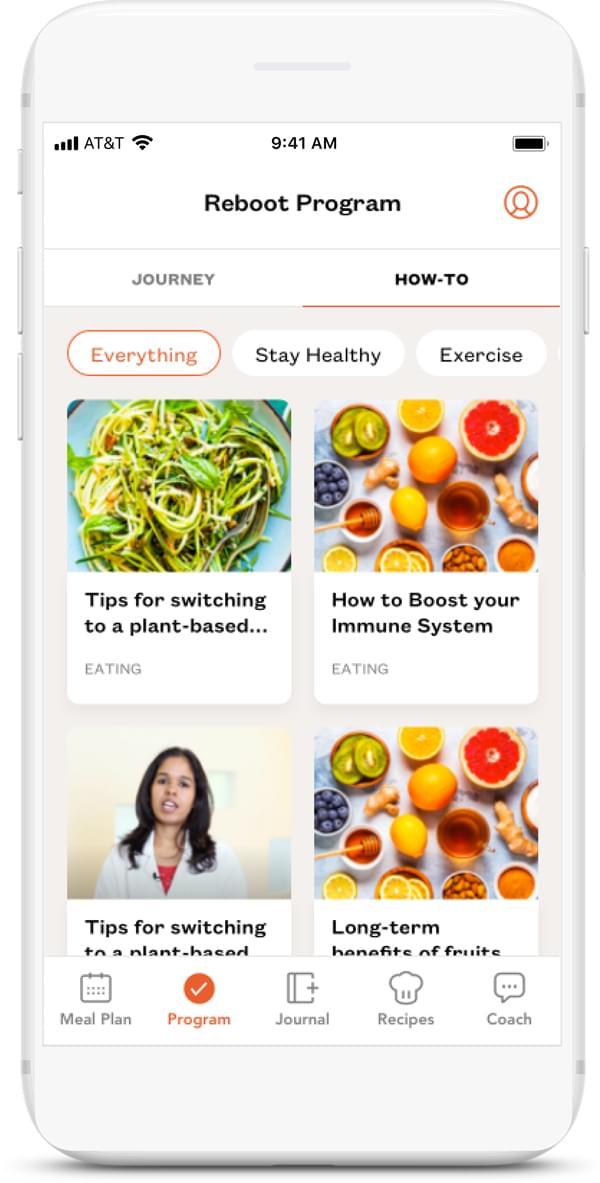Open plant-based tips card with zucchini noodles
Screen dimensions: 600x1183
pos(179,550)
